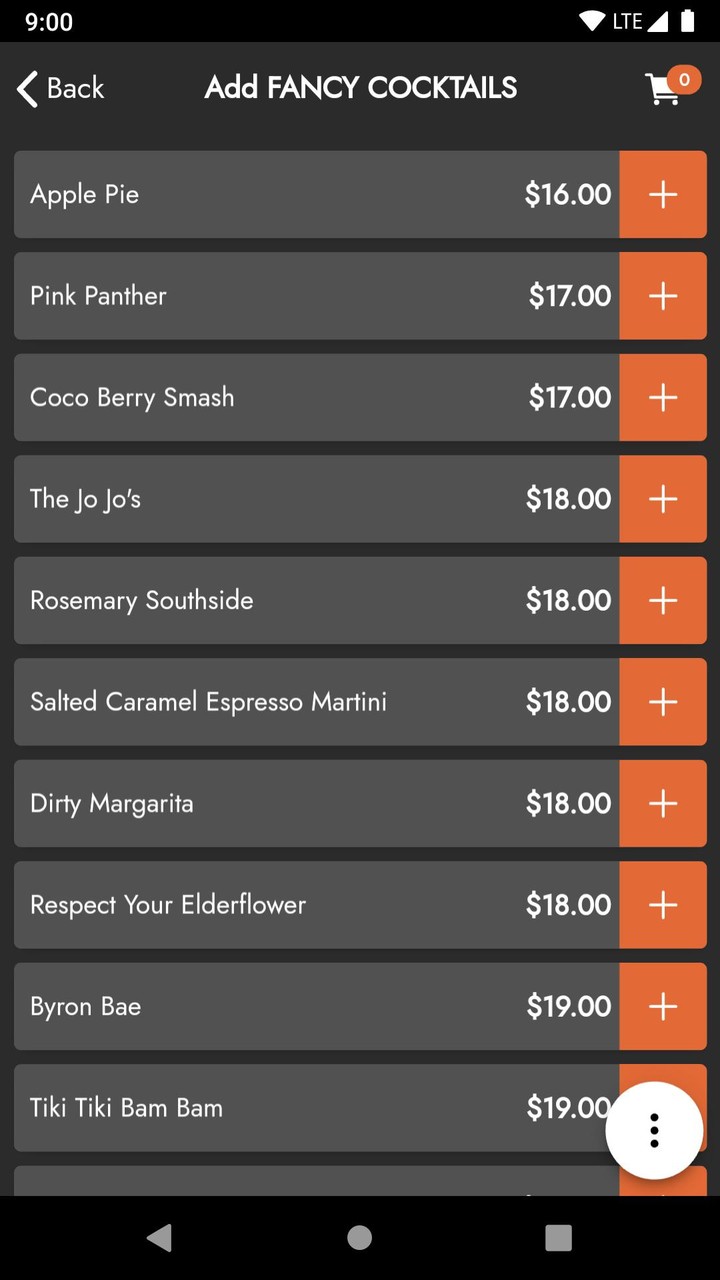This screenshot has width=720, height=1280.
Task: Add The Jo Jo's to cart
Action: (663, 499)
